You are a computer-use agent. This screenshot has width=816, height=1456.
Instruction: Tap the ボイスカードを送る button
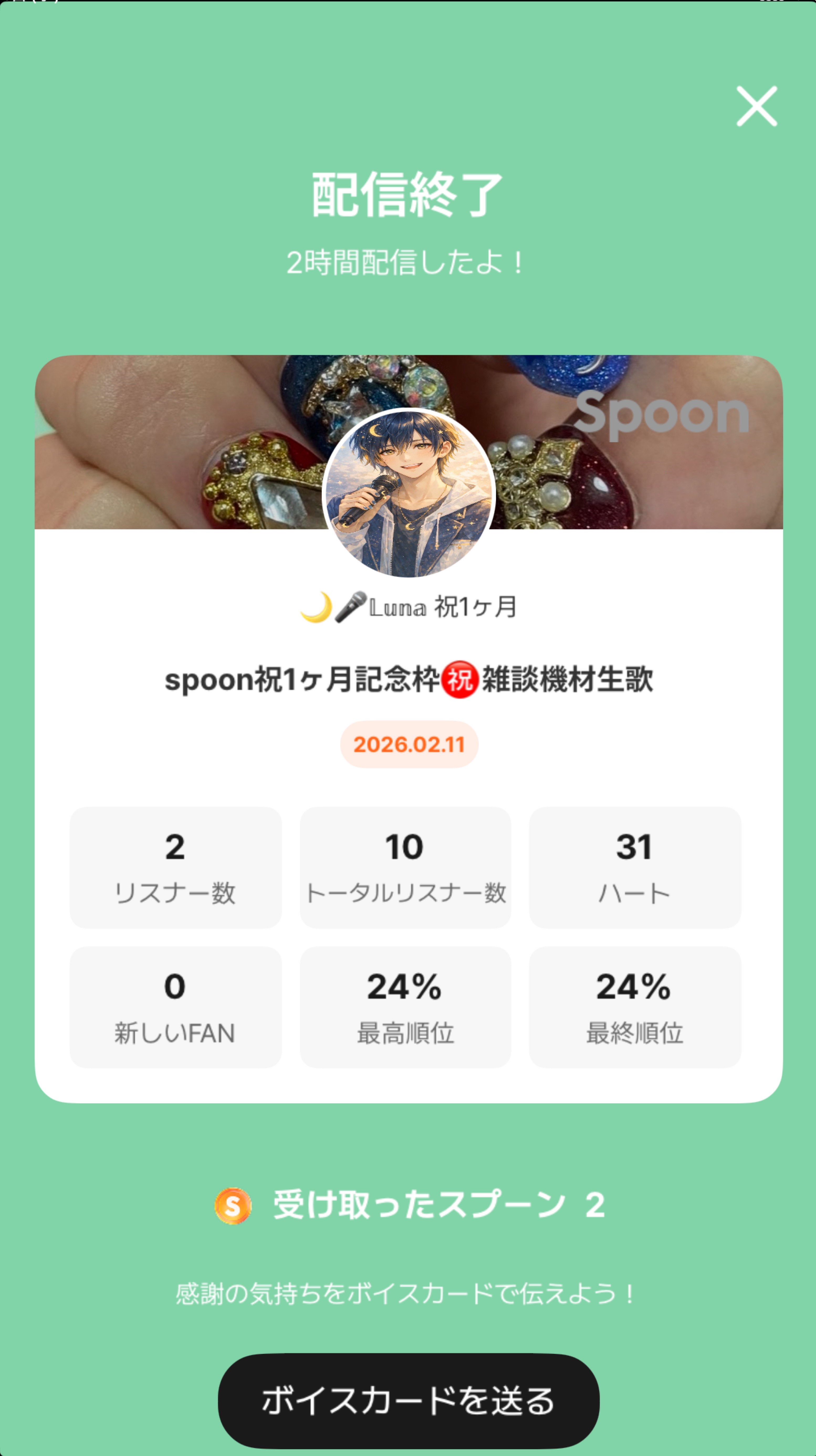coord(408,1401)
